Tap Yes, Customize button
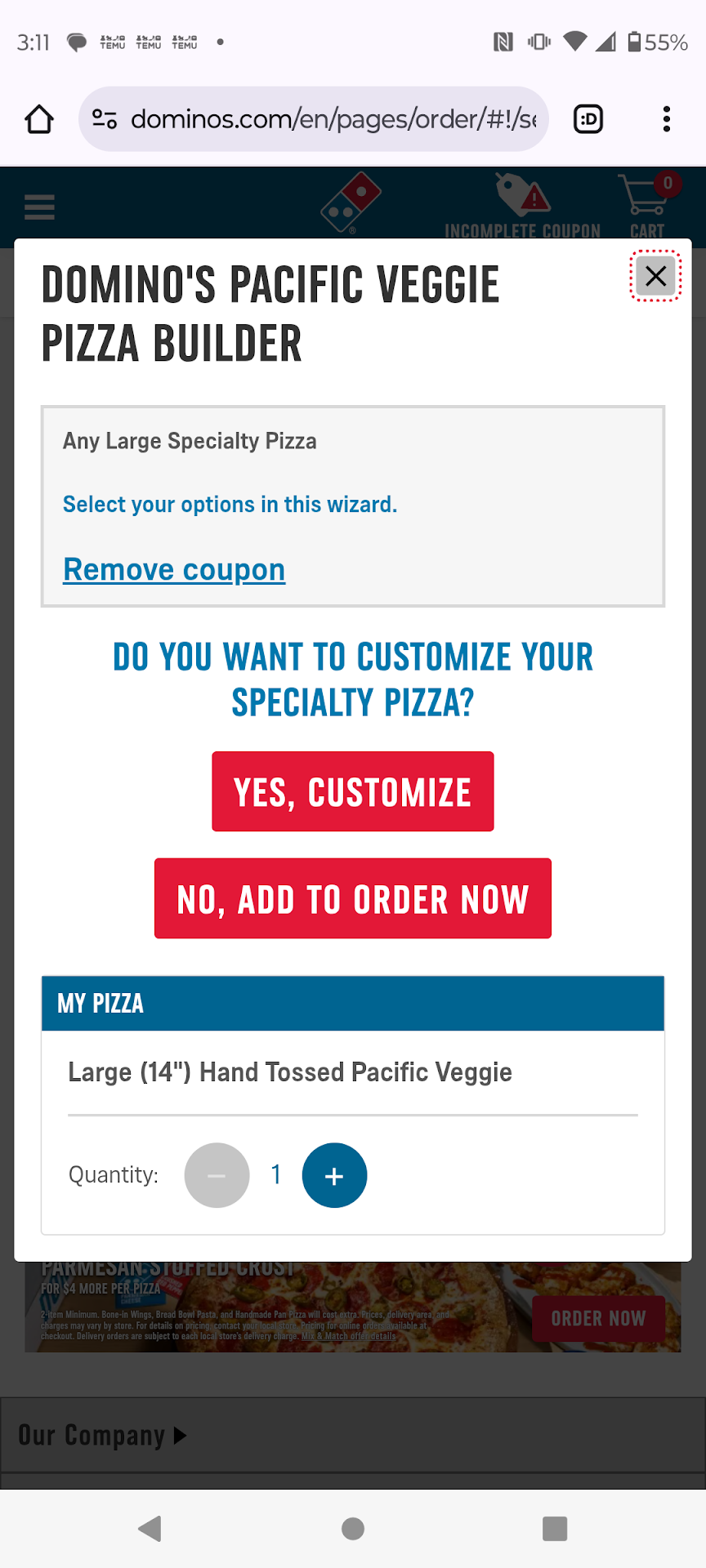The image size is (706, 1568). point(352,791)
